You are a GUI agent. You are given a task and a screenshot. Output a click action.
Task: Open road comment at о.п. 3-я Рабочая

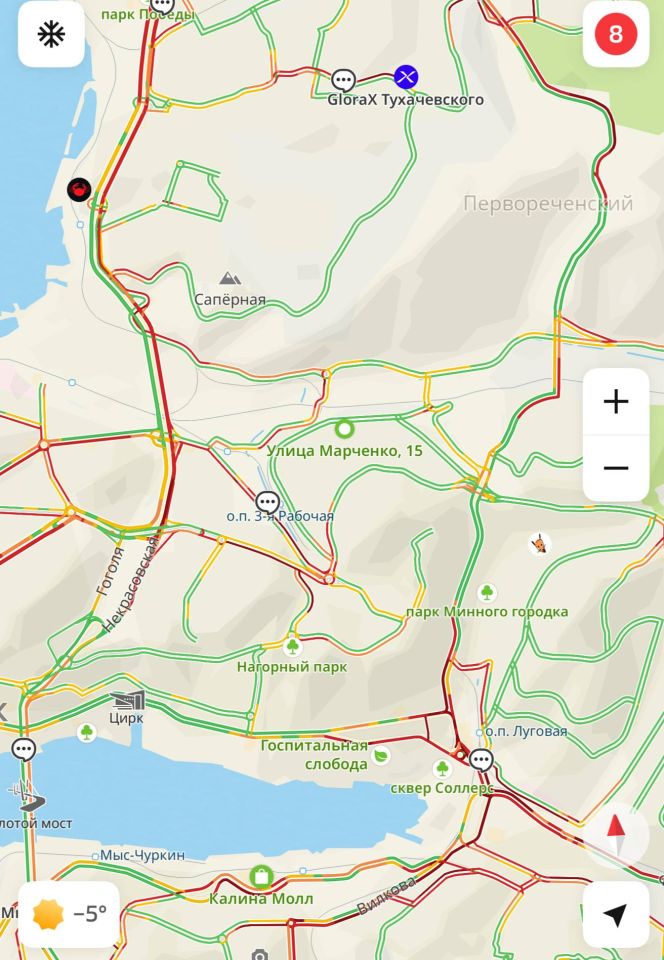click(x=267, y=502)
